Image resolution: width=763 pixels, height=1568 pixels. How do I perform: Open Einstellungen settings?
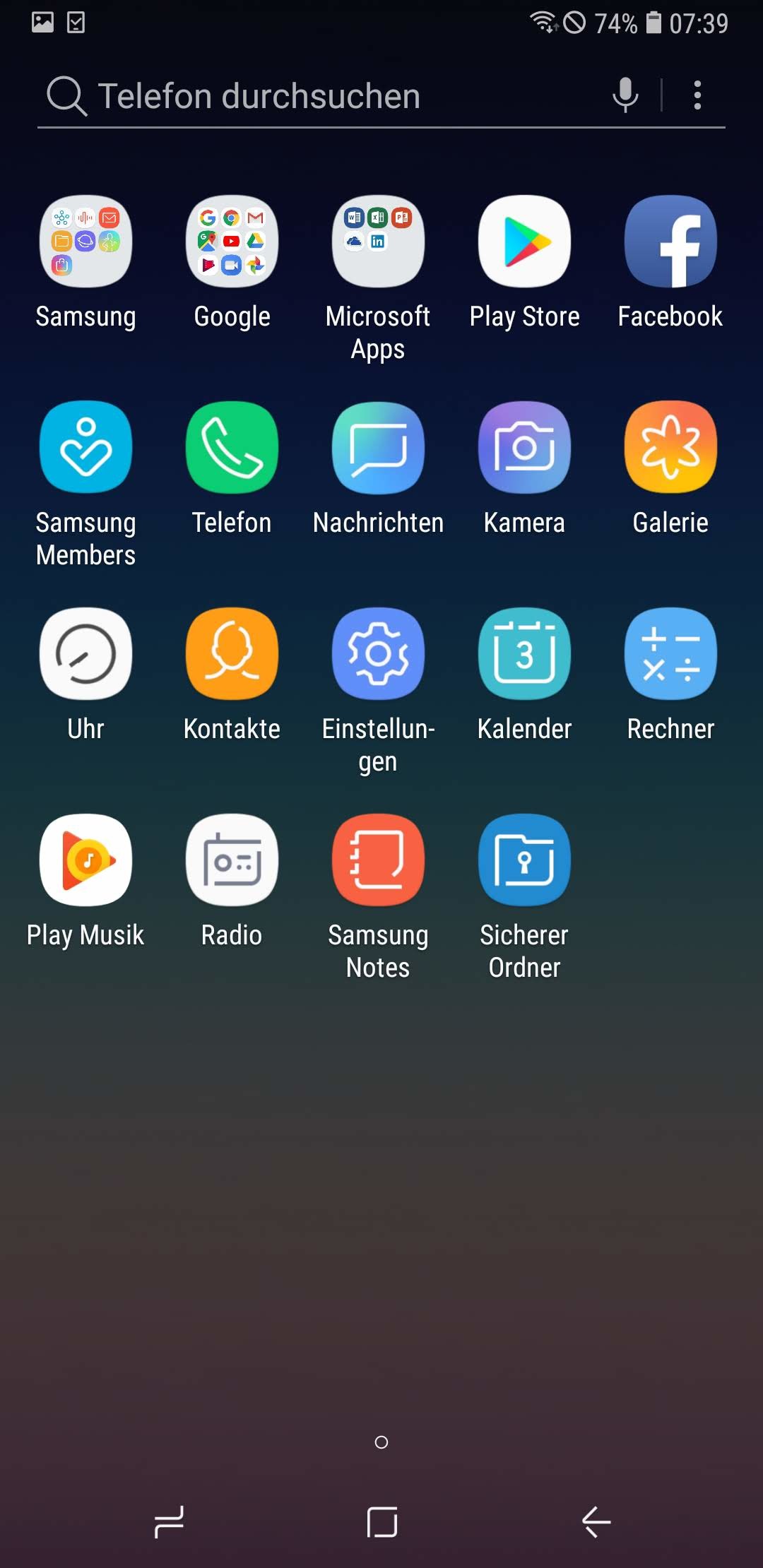click(x=378, y=654)
